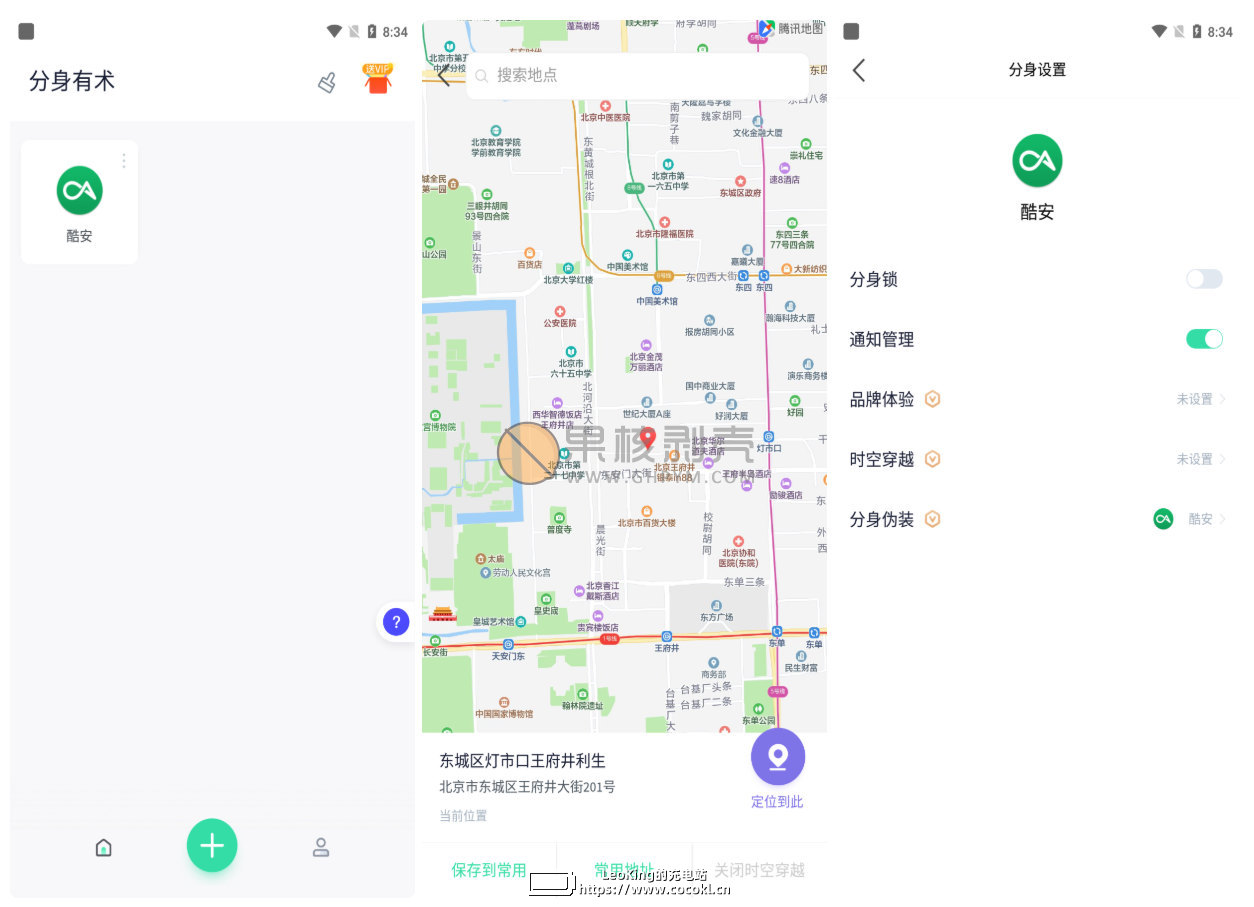1254x907 pixels.
Task: Open 品牌体验 setting row
Action: pyautogui.click(x=1036, y=399)
